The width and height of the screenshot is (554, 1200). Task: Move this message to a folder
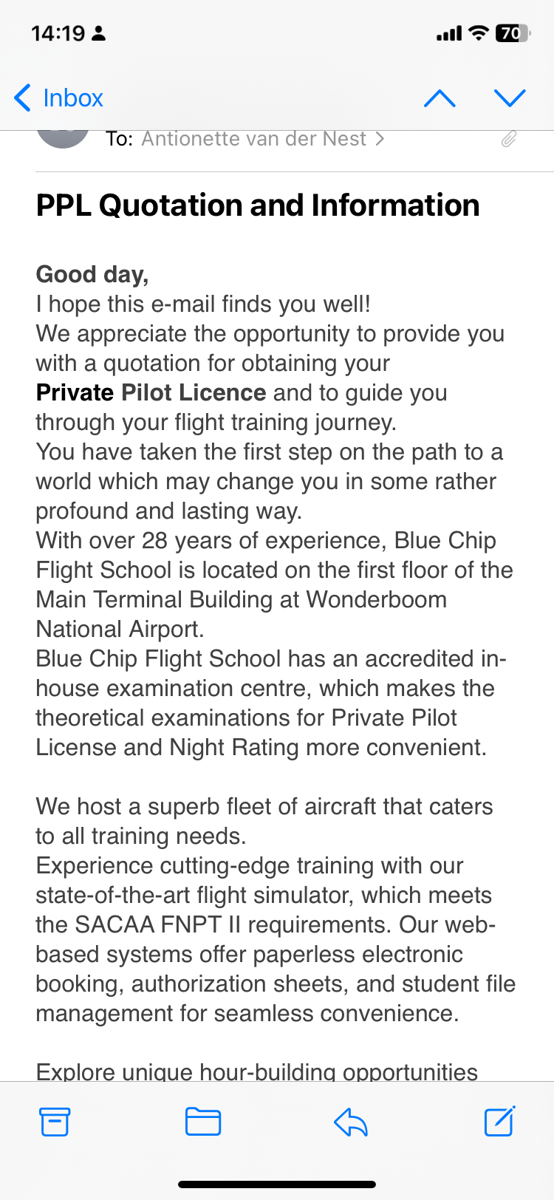[x=203, y=1123]
